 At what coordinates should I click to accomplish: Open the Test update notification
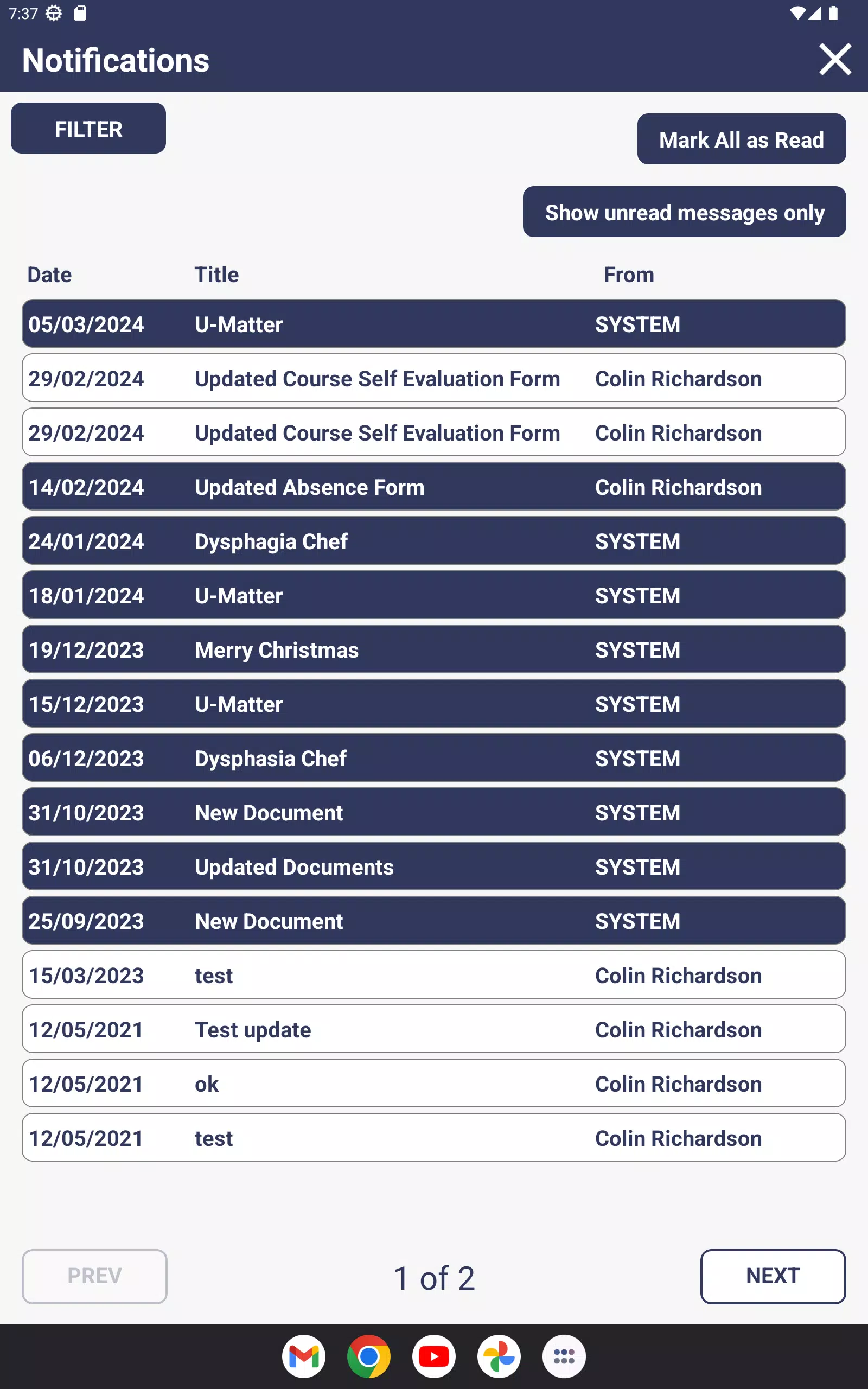[x=434, y=1029]
